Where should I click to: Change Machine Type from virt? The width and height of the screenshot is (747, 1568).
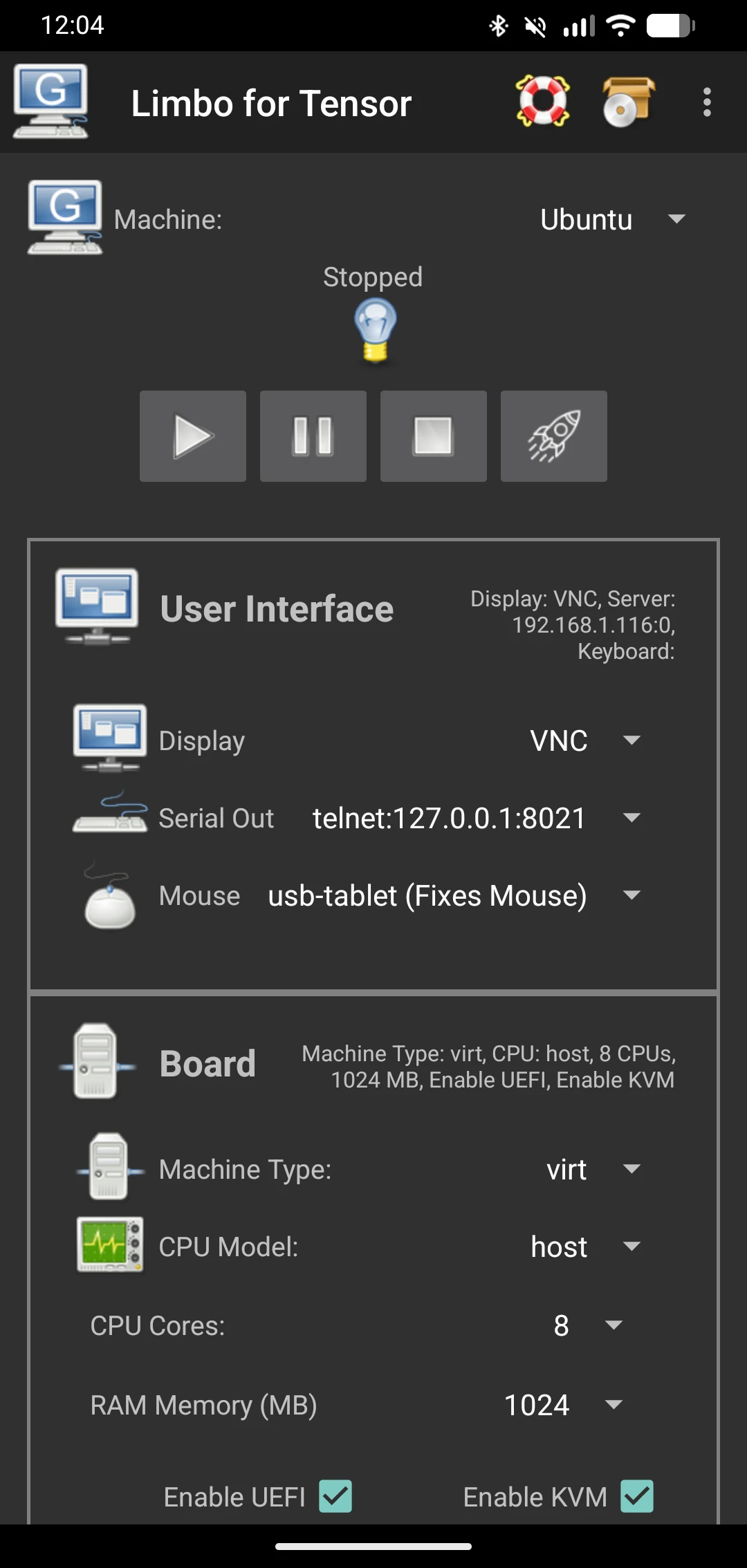(592, 1170)
